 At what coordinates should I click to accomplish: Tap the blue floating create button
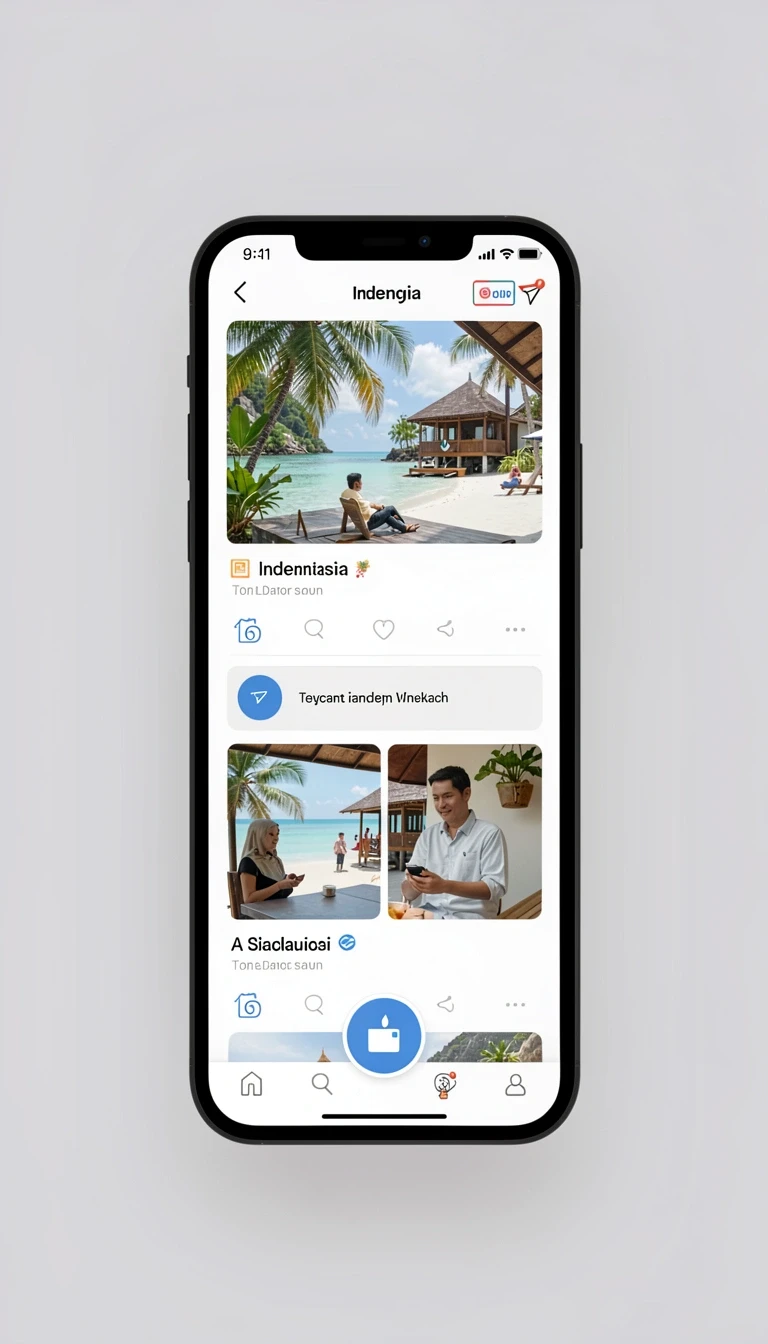tap(384, 1037)
